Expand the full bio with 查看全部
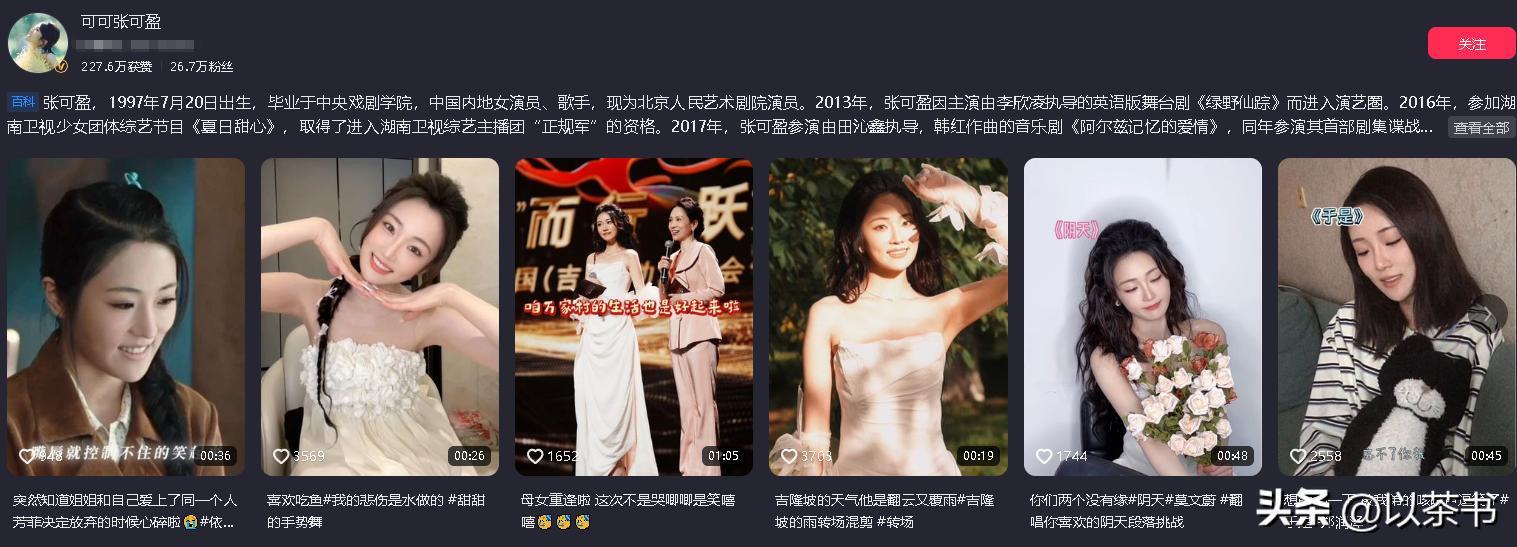Viewport: 1517px width, 547px height. click(1481, 128)
